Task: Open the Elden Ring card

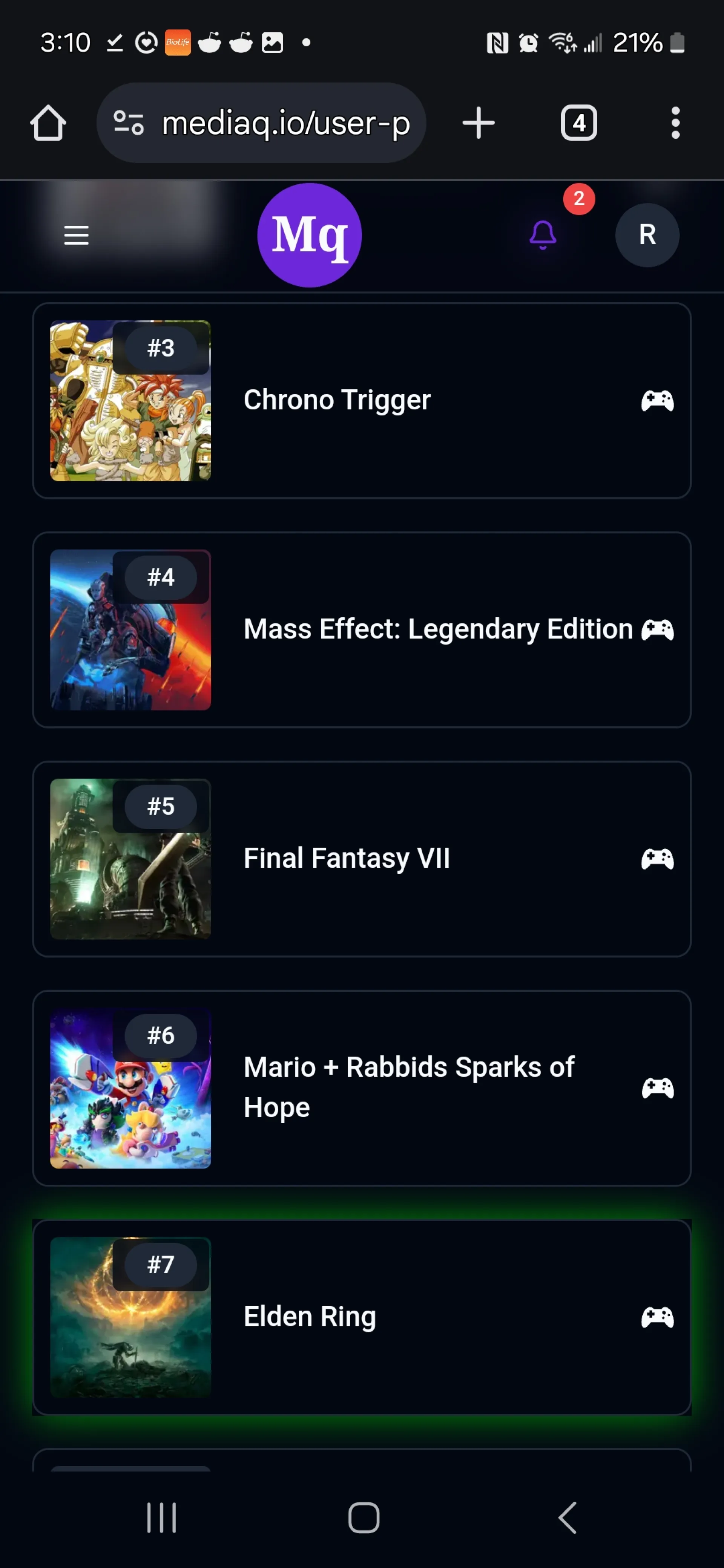Action: click(362, 1317)
